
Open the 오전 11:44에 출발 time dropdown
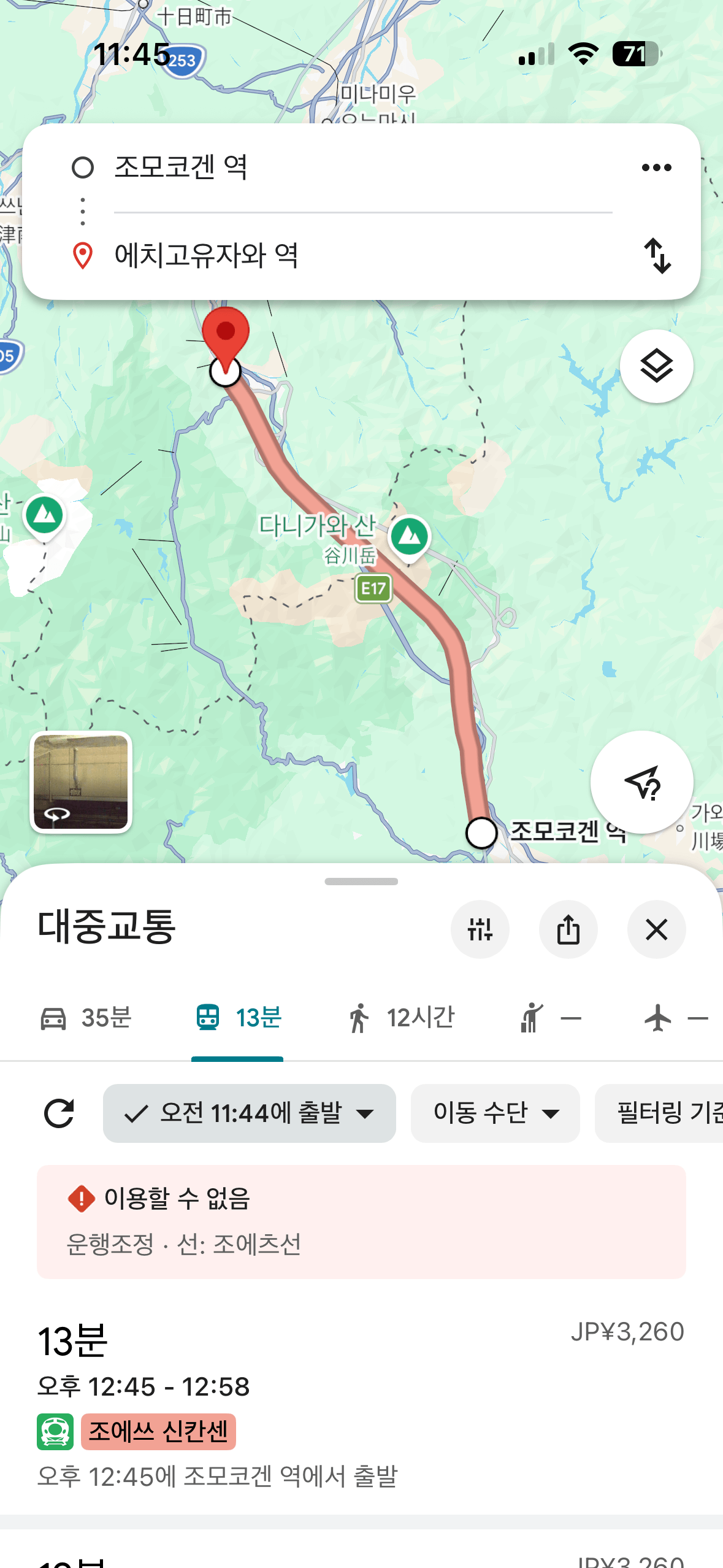(249, 1113)
